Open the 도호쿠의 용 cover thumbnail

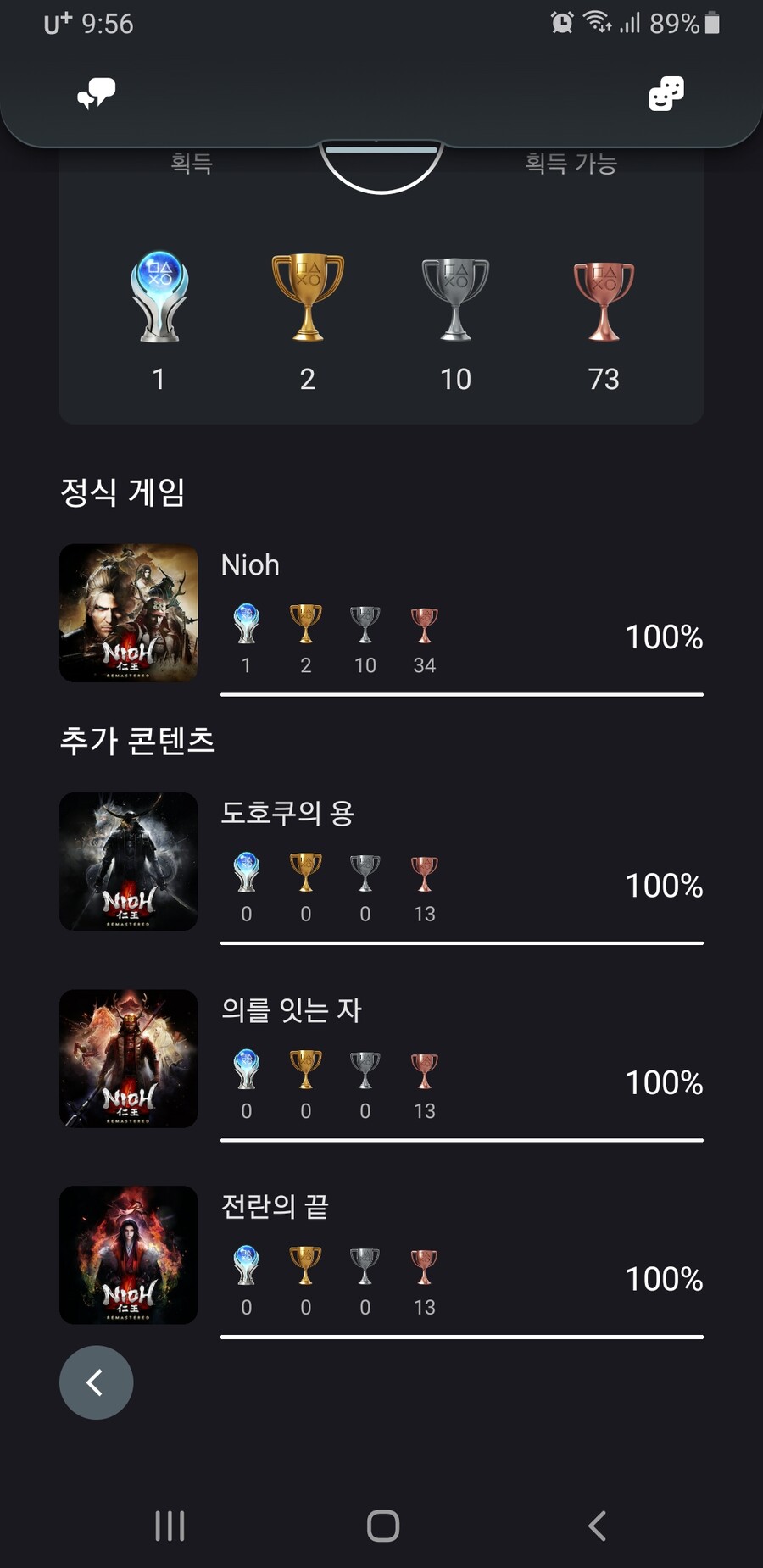[x=128, y=862]
